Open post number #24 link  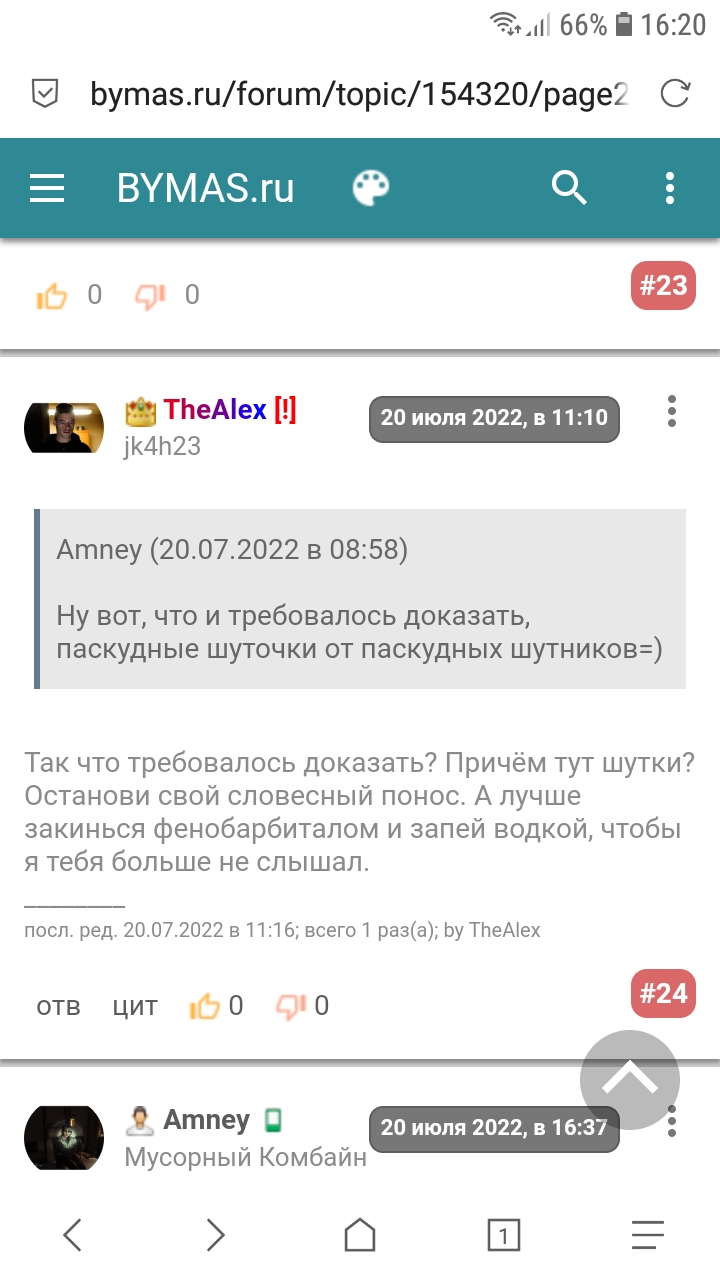(663, 993)
